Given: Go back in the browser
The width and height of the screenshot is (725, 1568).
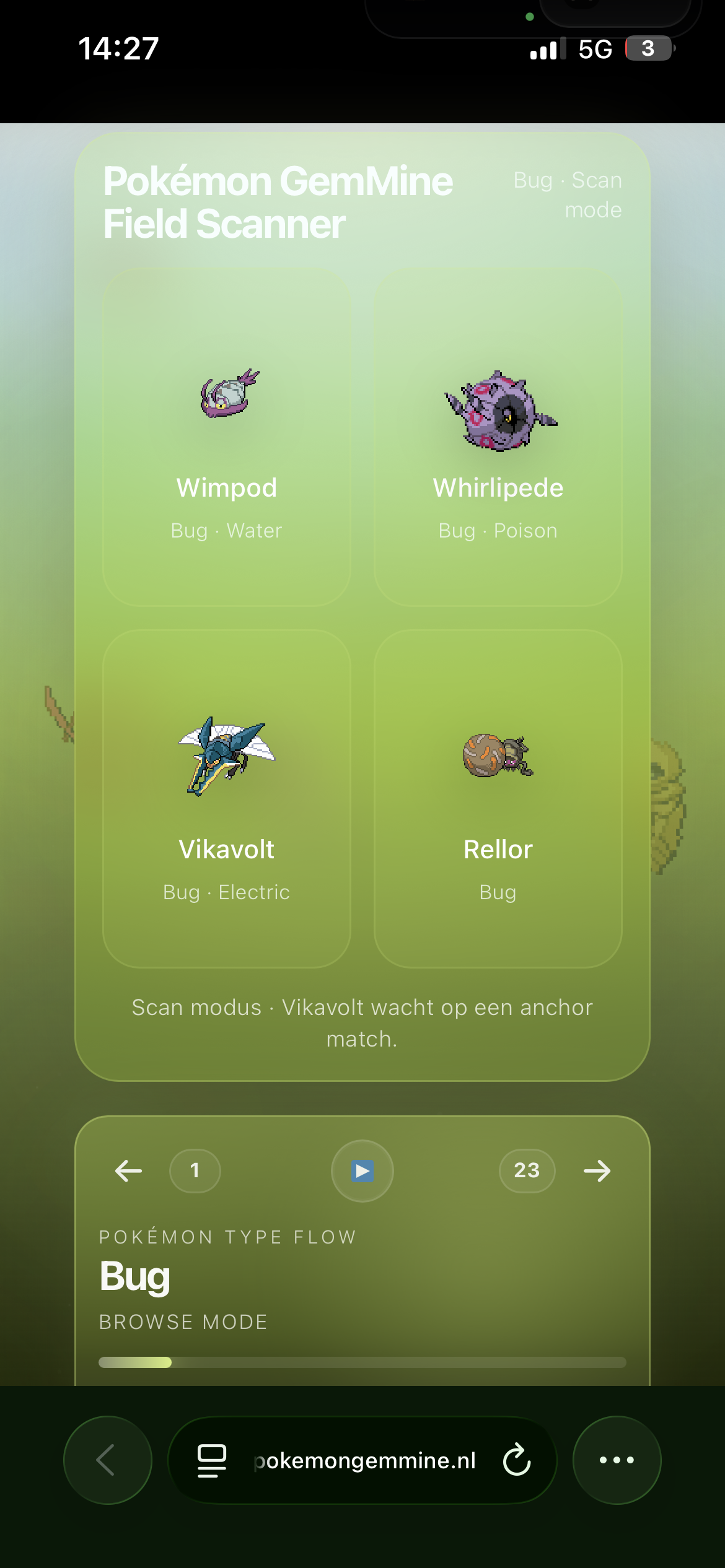Looking at the screenshot, I should (107, 1460).
